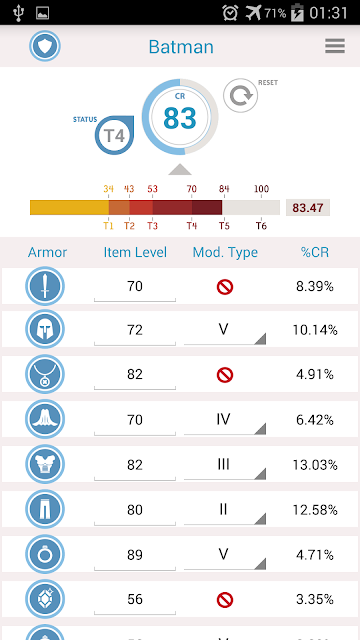Change the cape mod type IV

click(x=225, y=421)
